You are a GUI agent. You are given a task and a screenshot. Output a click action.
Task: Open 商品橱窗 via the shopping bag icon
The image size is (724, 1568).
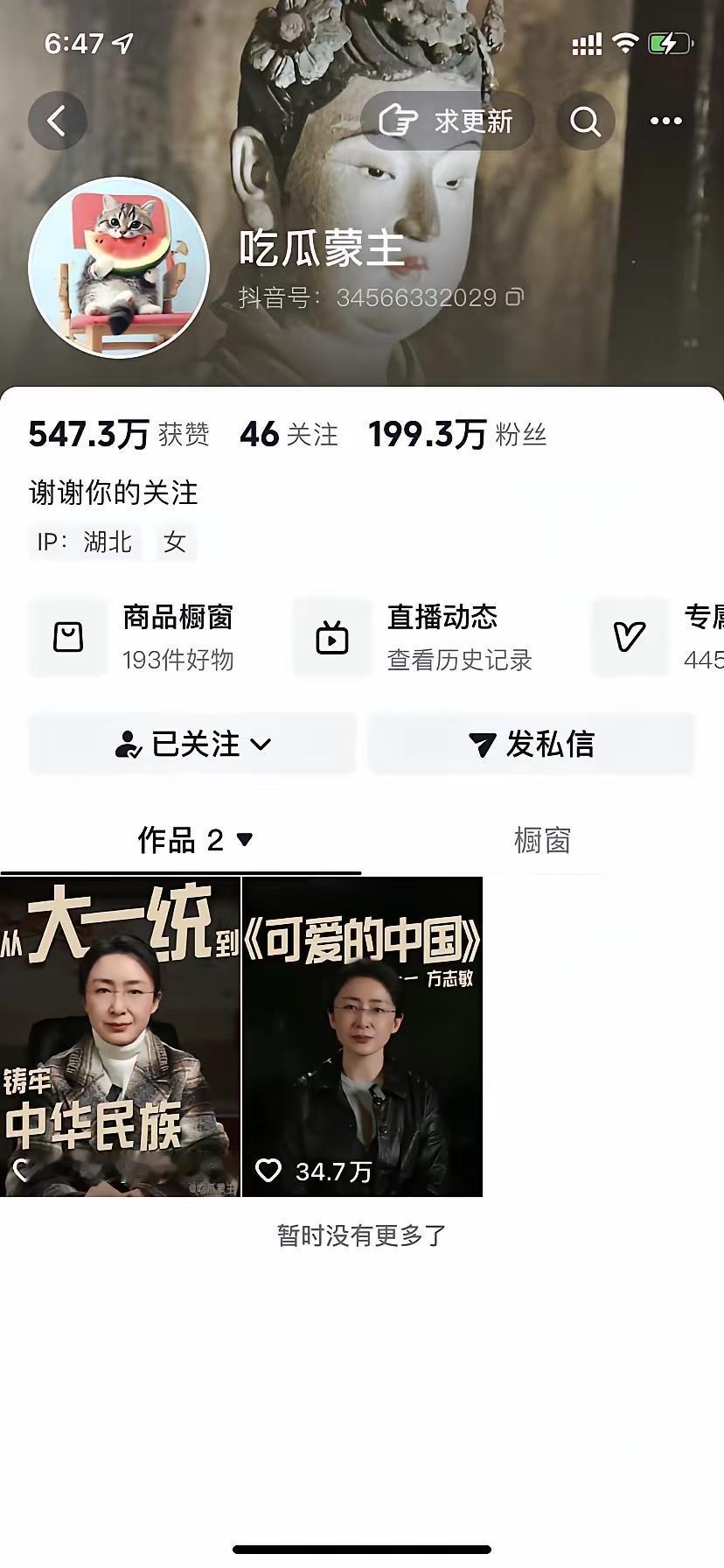pyautogui.click(x=68, y=637)
